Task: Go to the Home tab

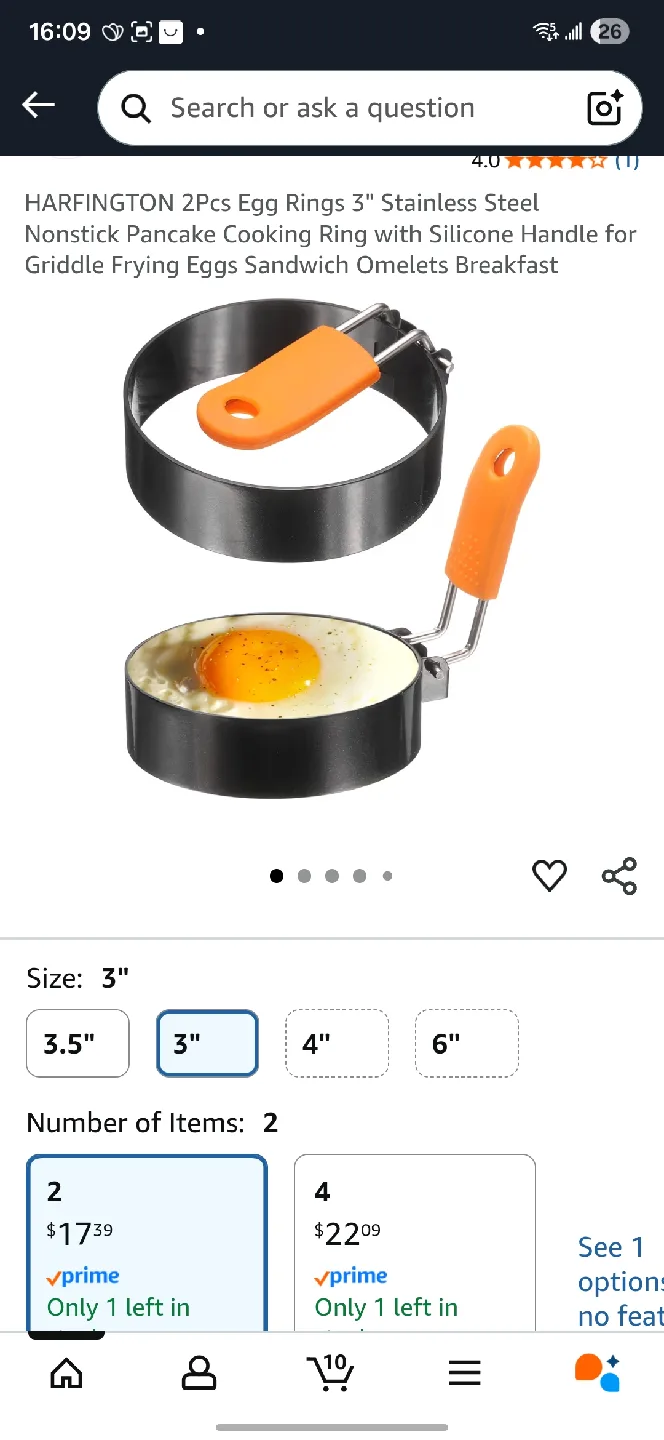Action: click(x=66, y=1372)
